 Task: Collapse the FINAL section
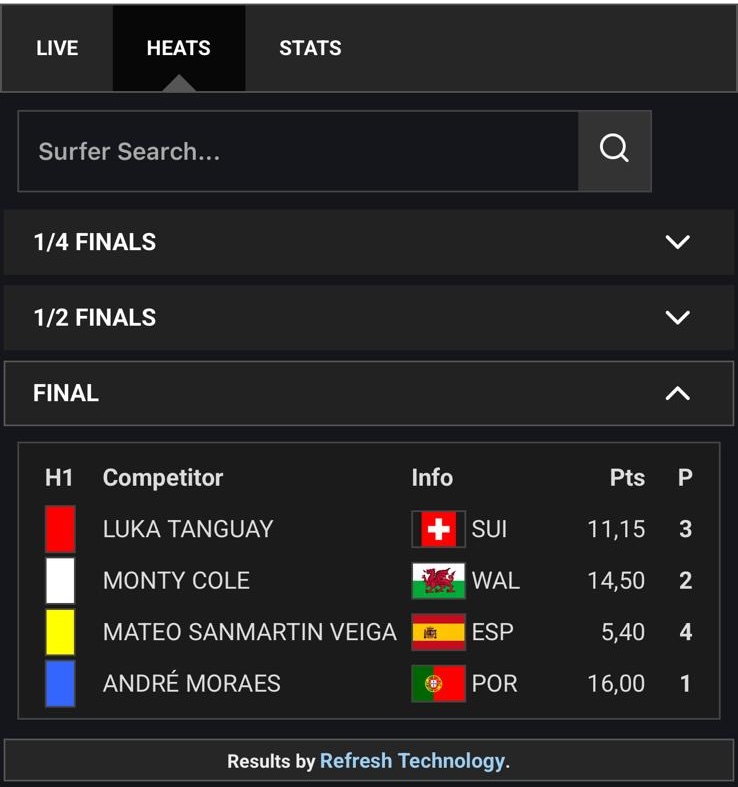pyautogui.click(x=368, y=393)
